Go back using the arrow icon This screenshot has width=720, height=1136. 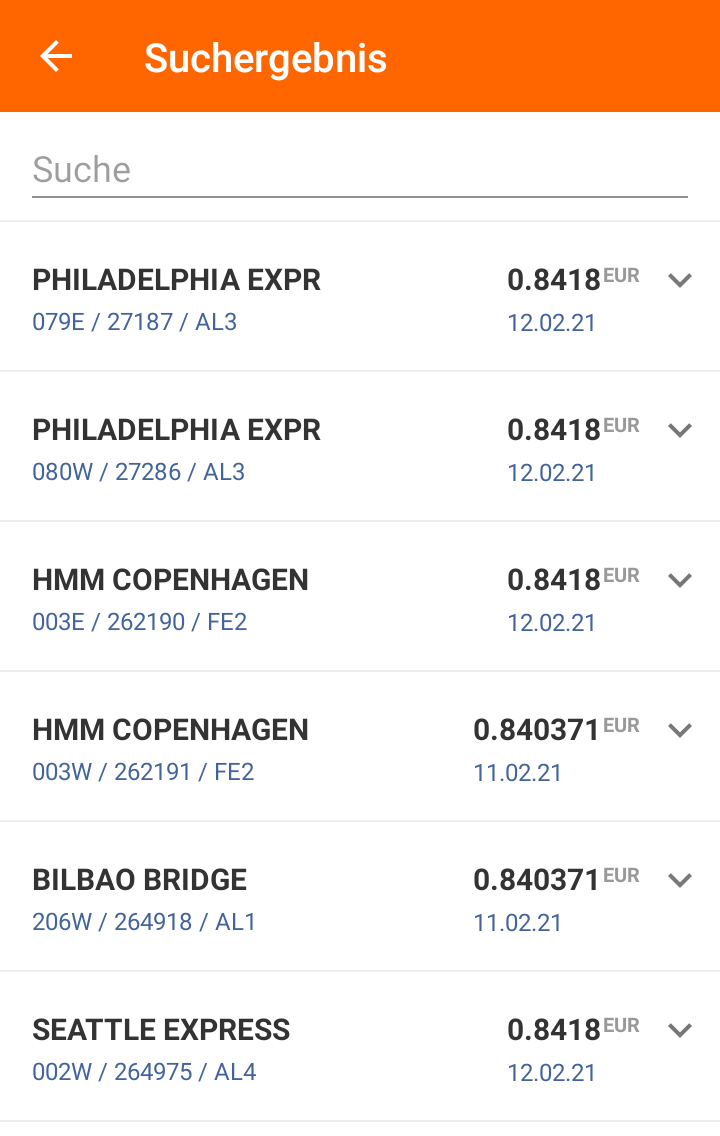56,57
